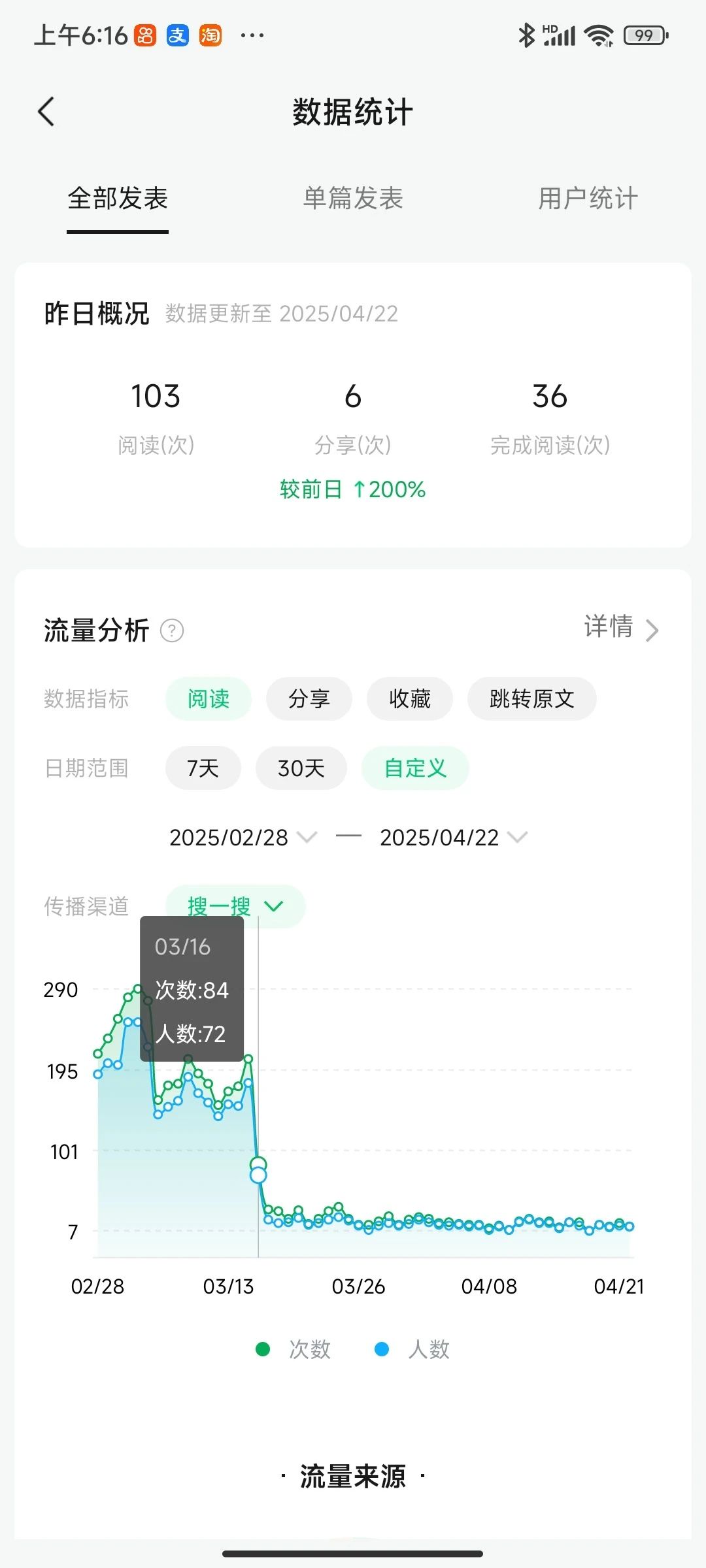Choose the 收藏 metric chip
This screenshot has height=1568, width=706.
(410, 698)
